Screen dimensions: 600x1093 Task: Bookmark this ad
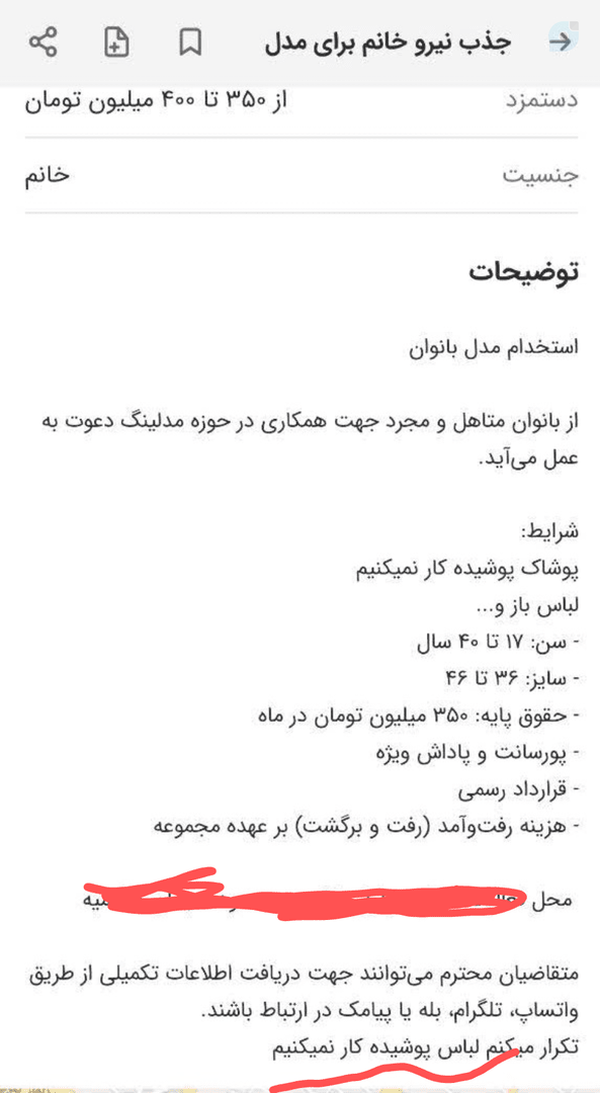coord(190,43)
